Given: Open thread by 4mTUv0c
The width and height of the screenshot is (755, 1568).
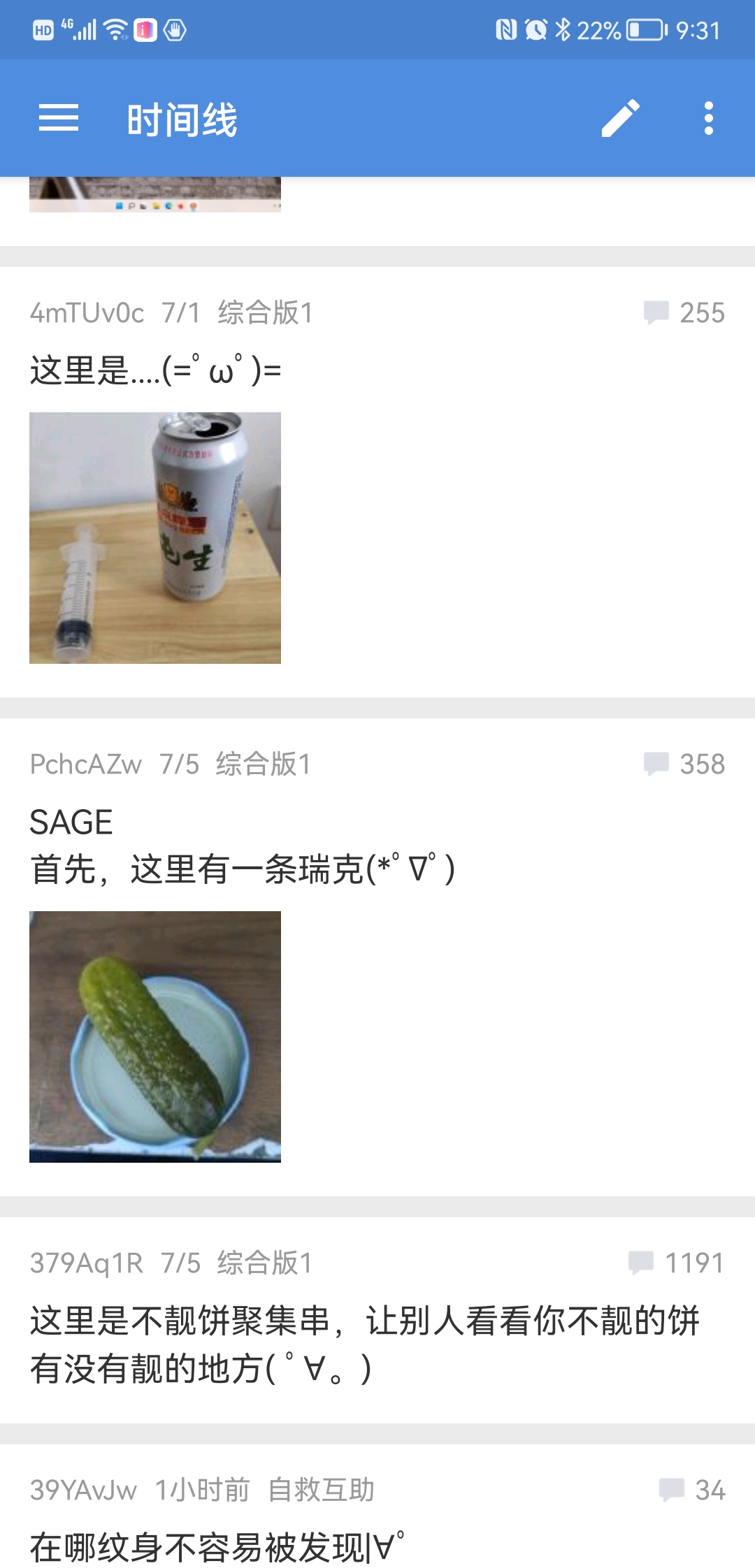Looking at the screenshot, I should click(x=377, y=369).
